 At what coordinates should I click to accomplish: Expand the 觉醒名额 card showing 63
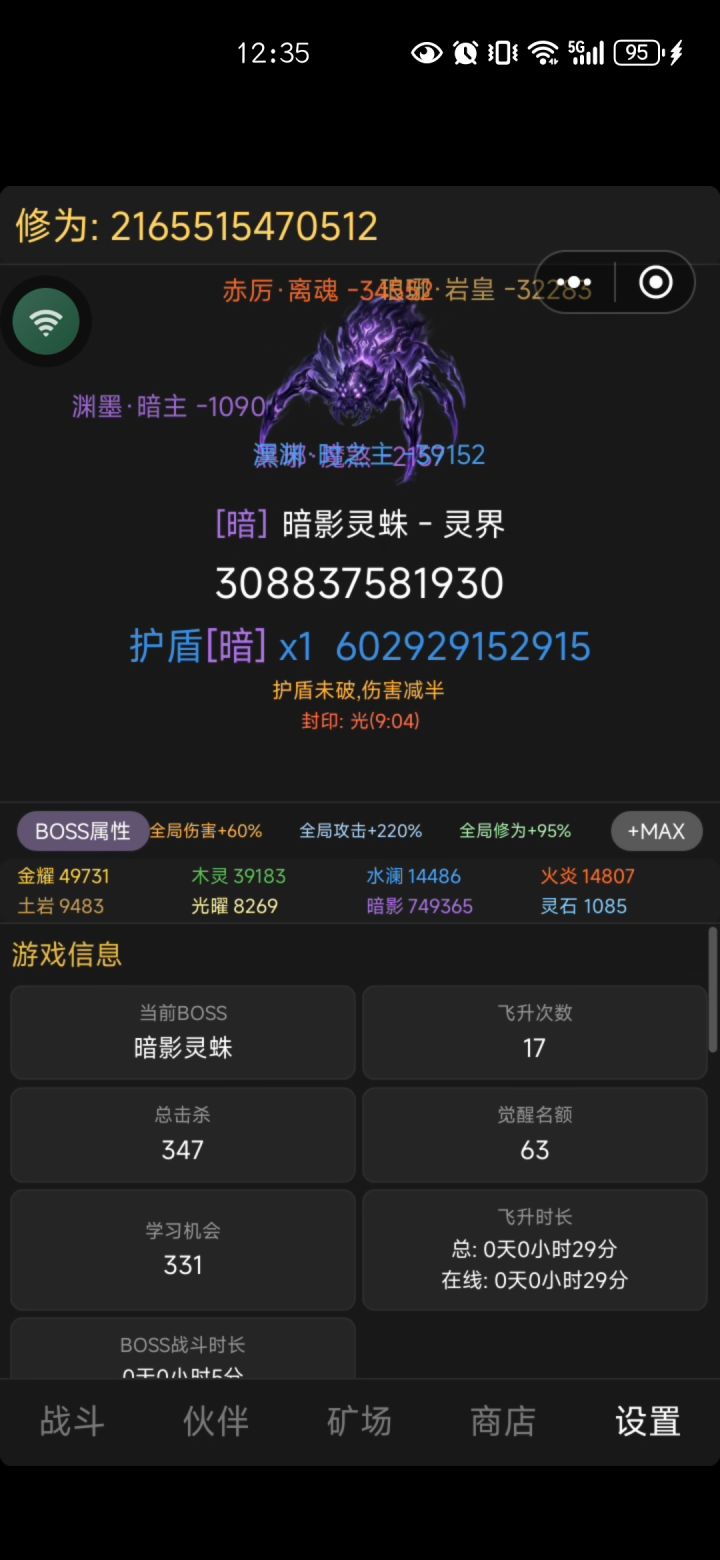[x=534, y=1135]
